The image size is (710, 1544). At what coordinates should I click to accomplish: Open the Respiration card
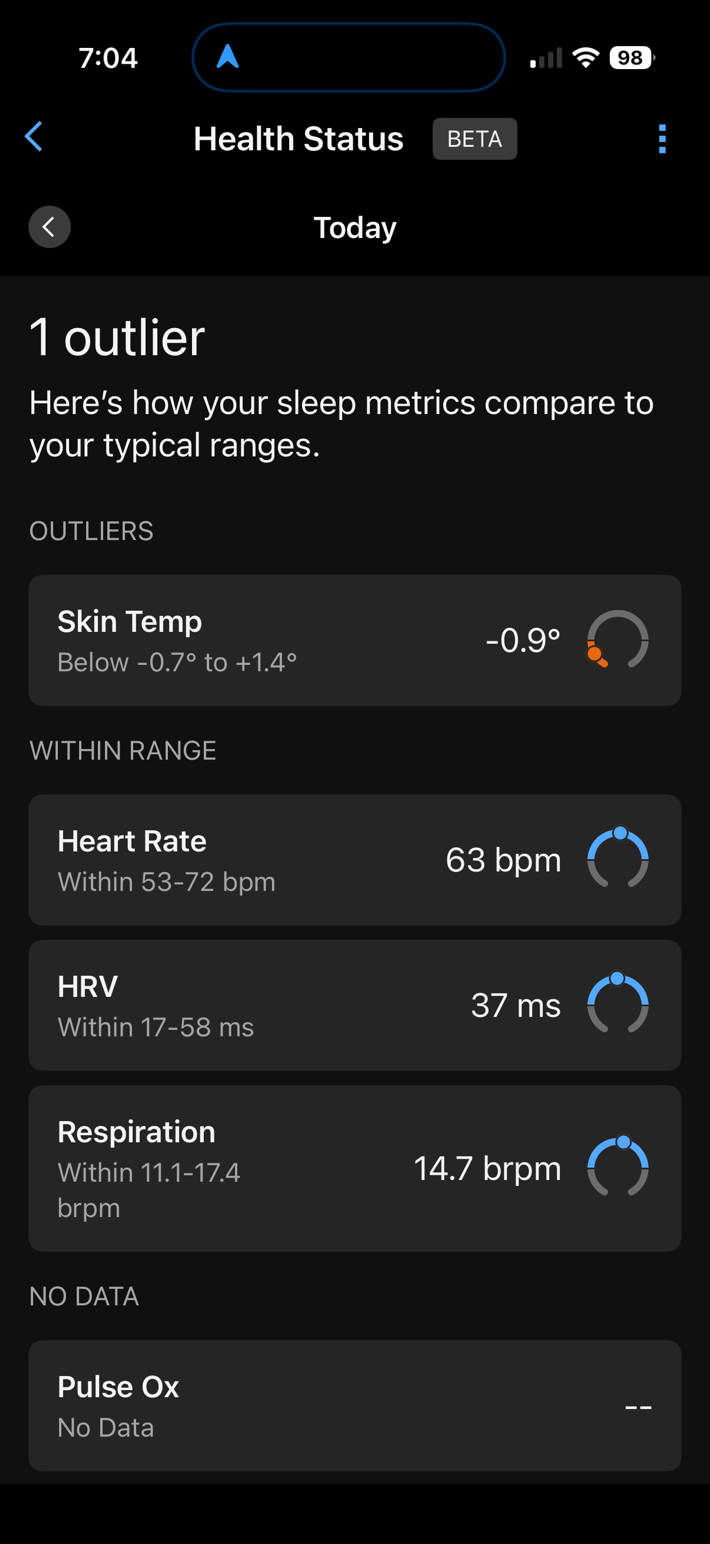pos(354,1168)
